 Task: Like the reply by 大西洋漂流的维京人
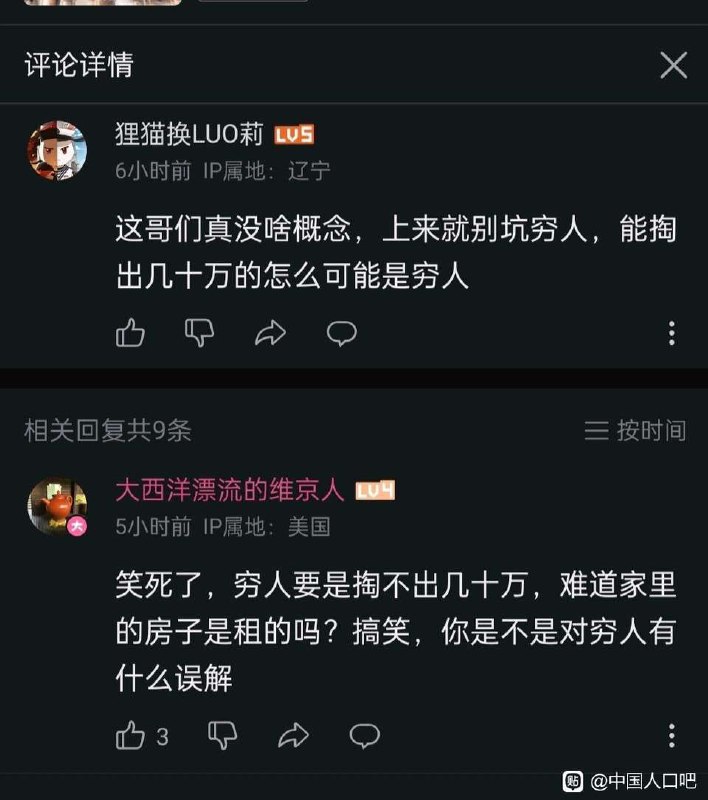click(132, 737)
